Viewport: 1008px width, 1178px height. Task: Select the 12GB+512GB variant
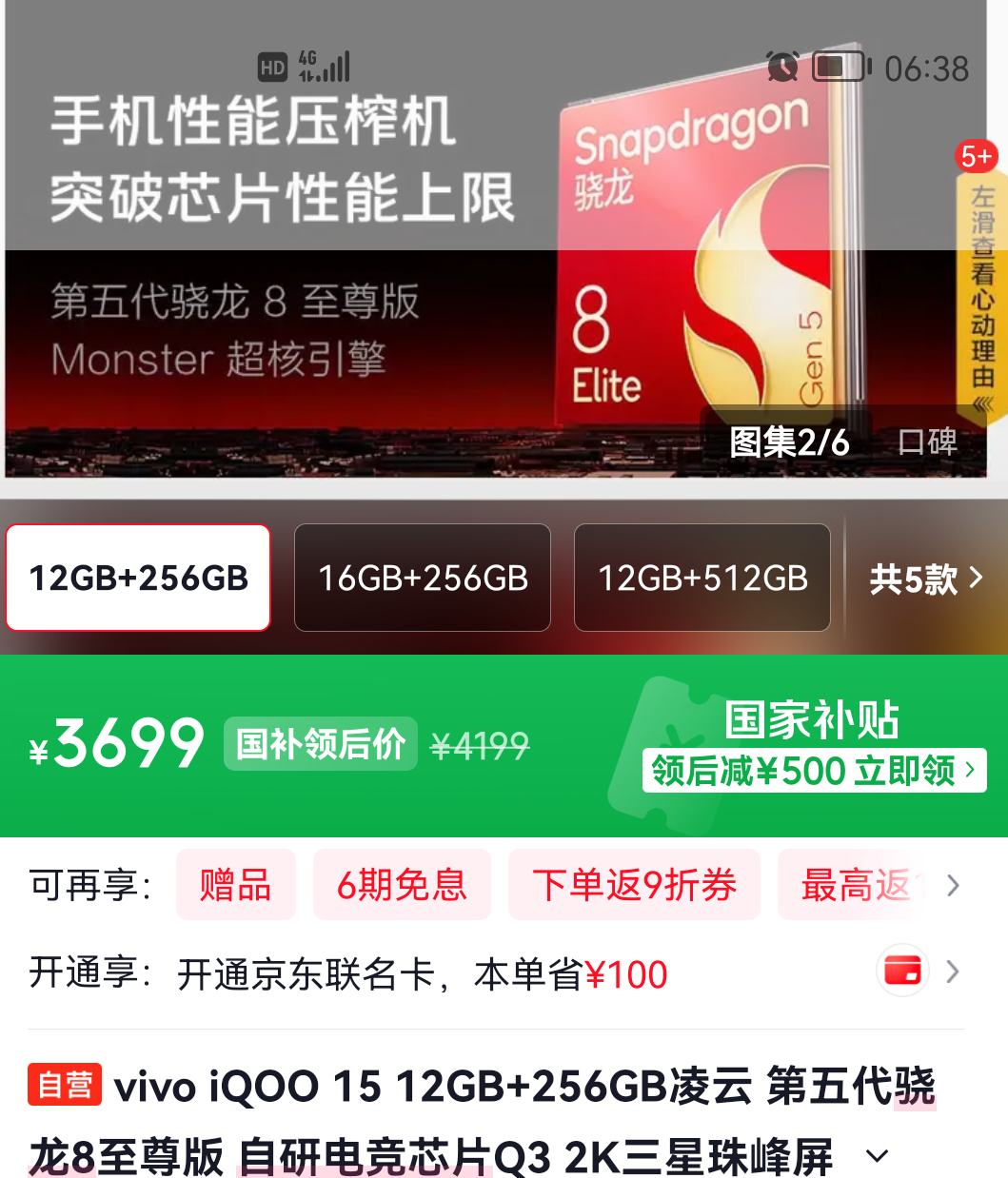click(702, 578)
